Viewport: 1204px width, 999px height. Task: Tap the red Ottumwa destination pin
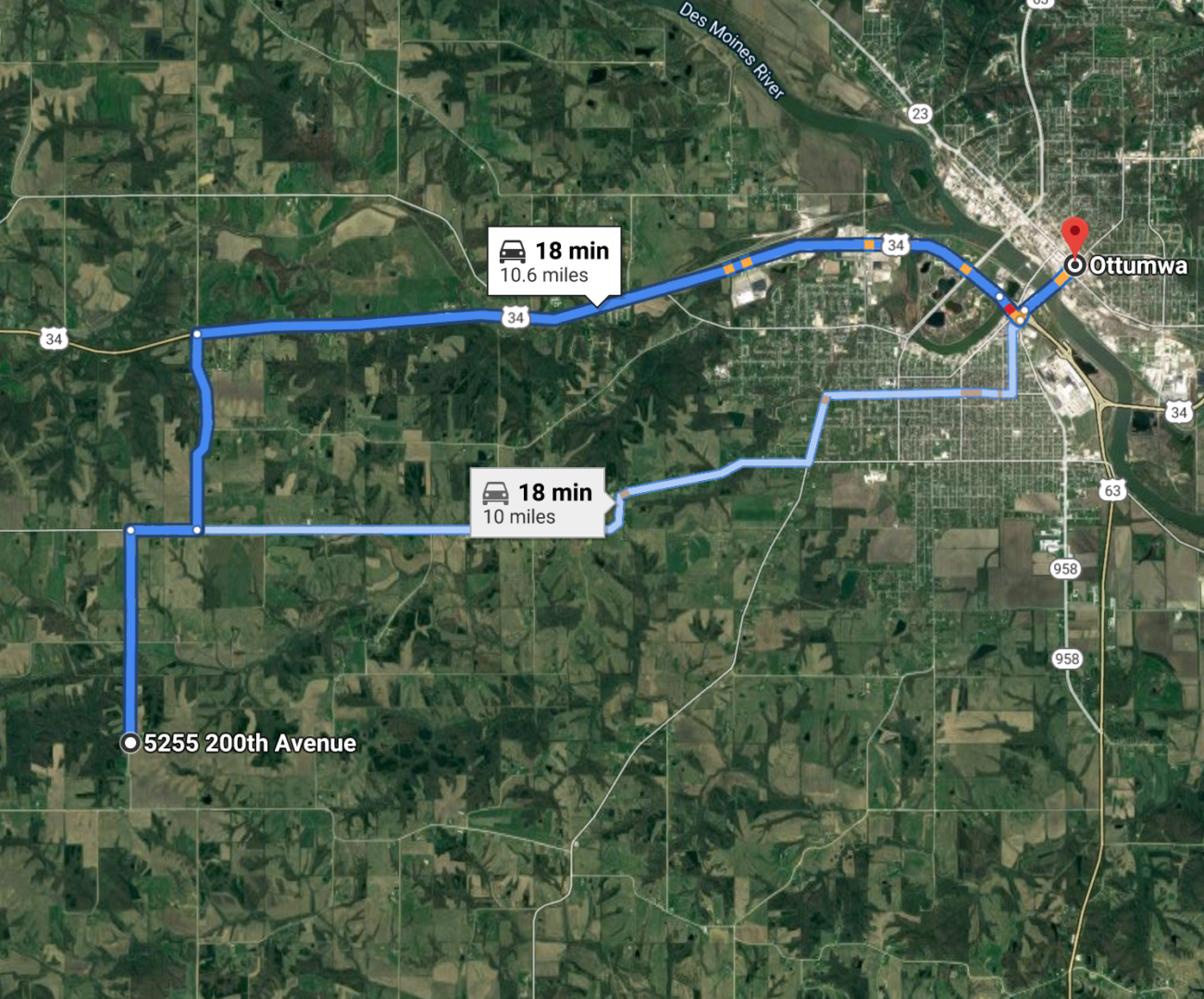[1074, 237]
